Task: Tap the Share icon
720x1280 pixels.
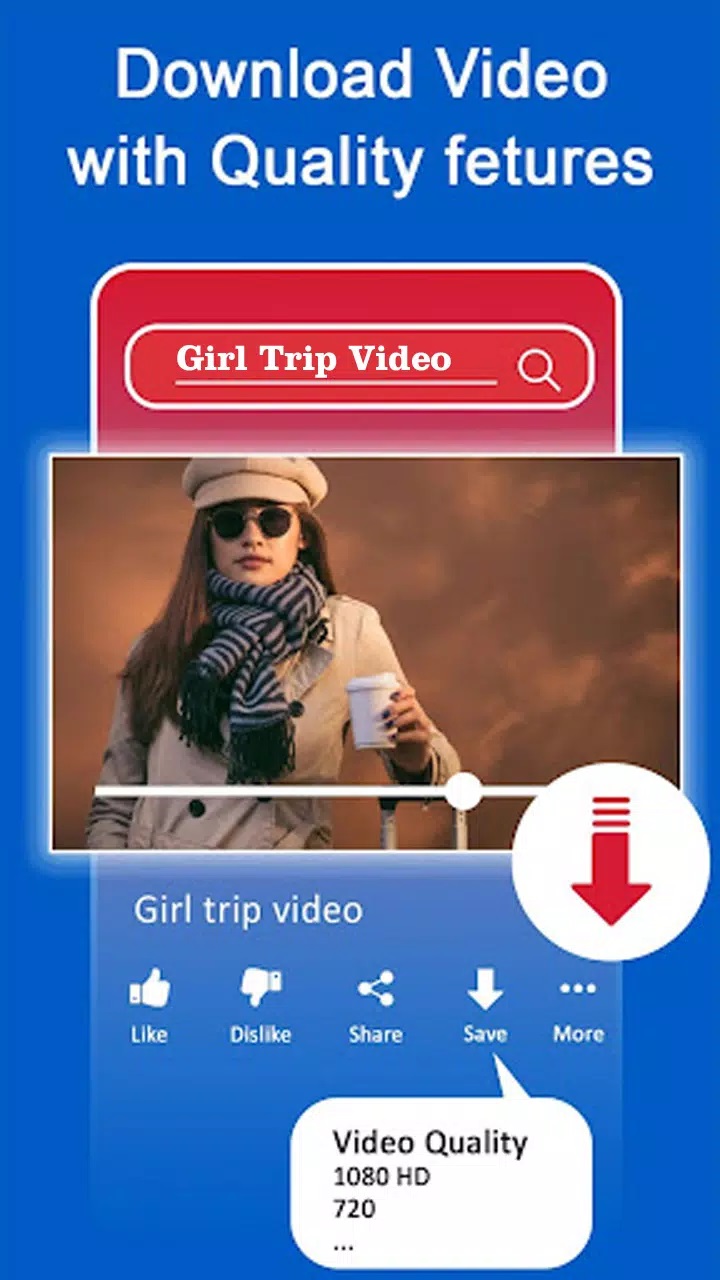Action: point(375,990)
